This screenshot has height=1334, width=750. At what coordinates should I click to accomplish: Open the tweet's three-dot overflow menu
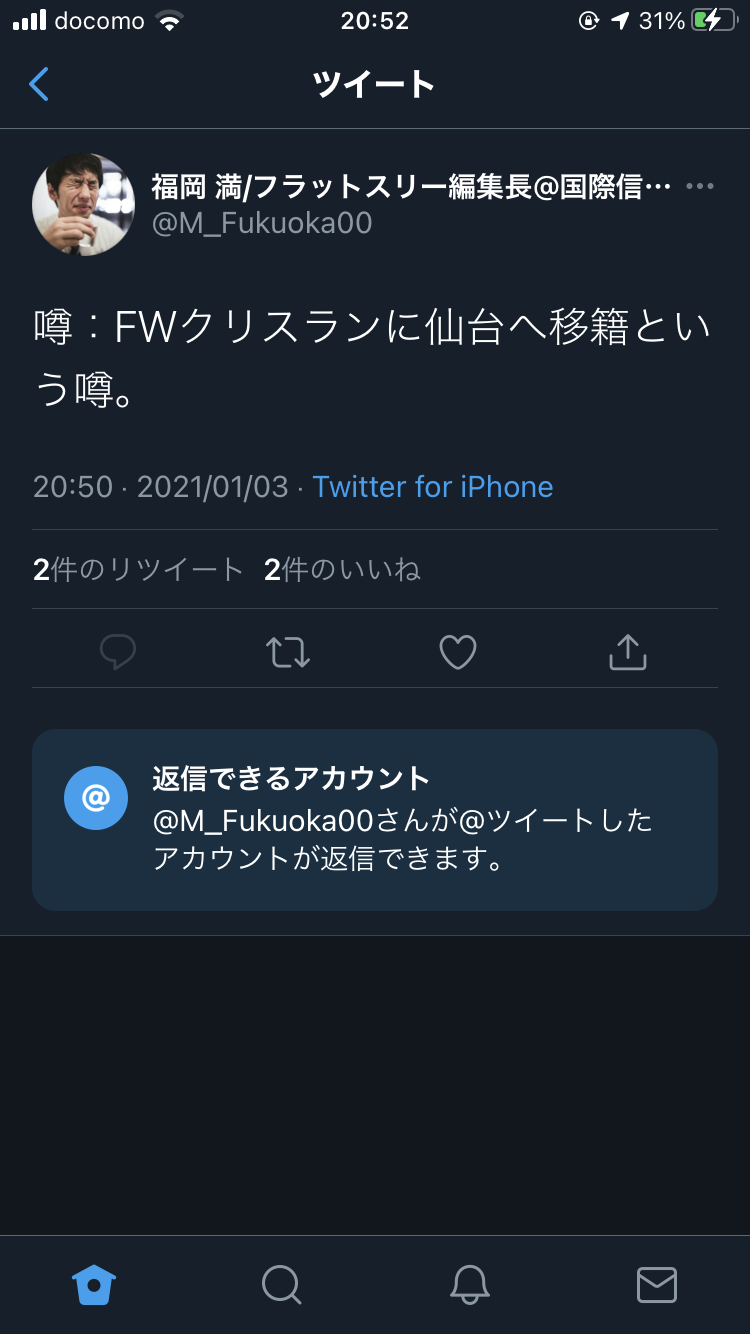(699, 187)
